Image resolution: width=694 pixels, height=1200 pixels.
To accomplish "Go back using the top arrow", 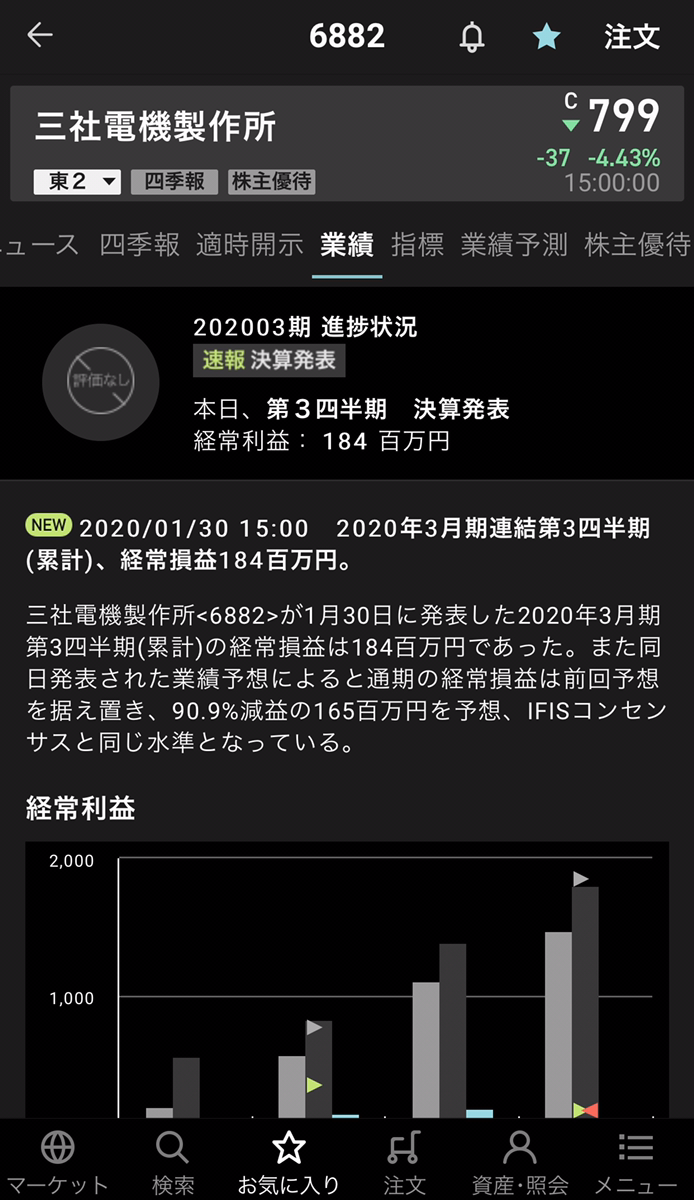I will pyautogui.click(x=40, y=36).
